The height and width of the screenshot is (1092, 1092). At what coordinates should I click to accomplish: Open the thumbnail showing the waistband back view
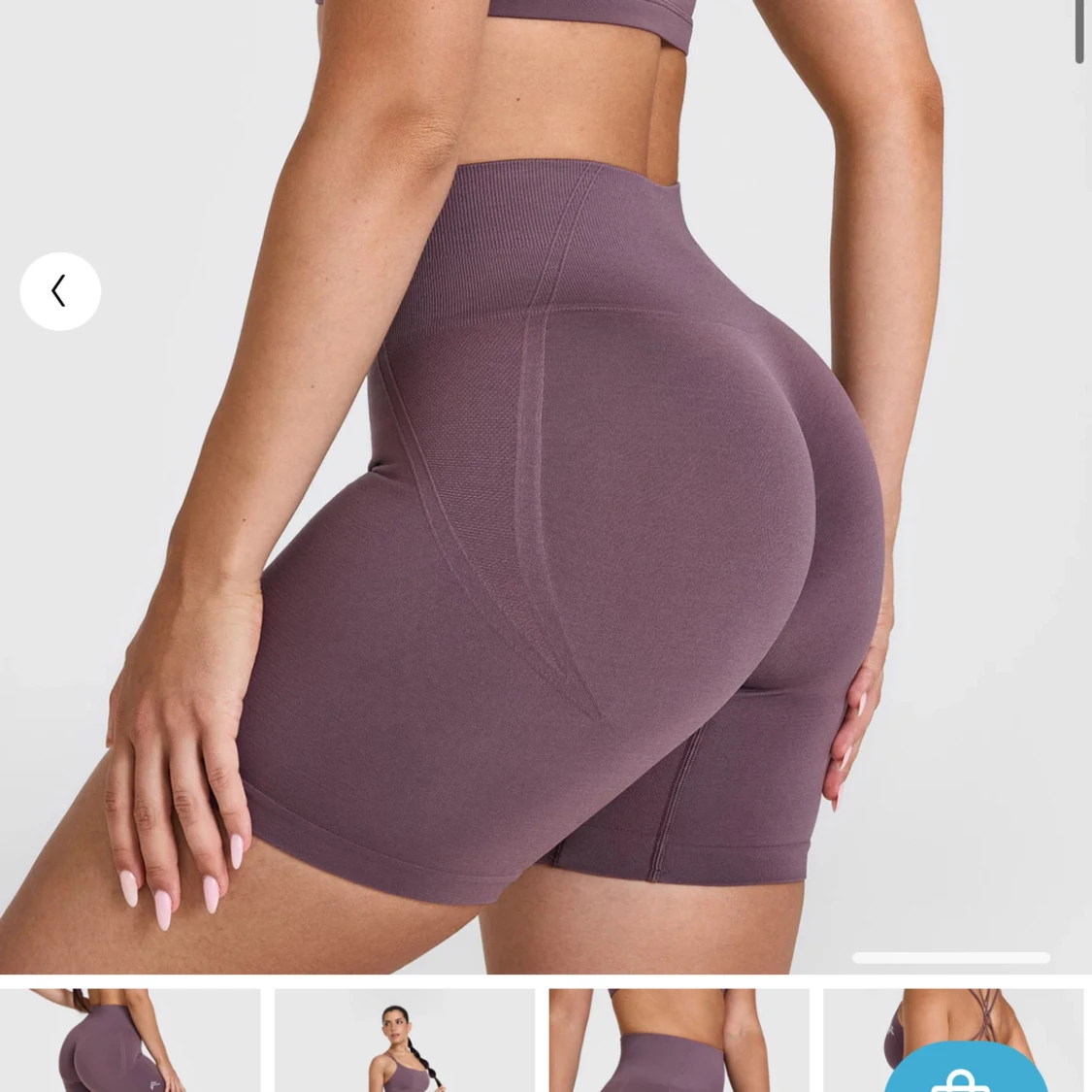tap(678, 1041)
